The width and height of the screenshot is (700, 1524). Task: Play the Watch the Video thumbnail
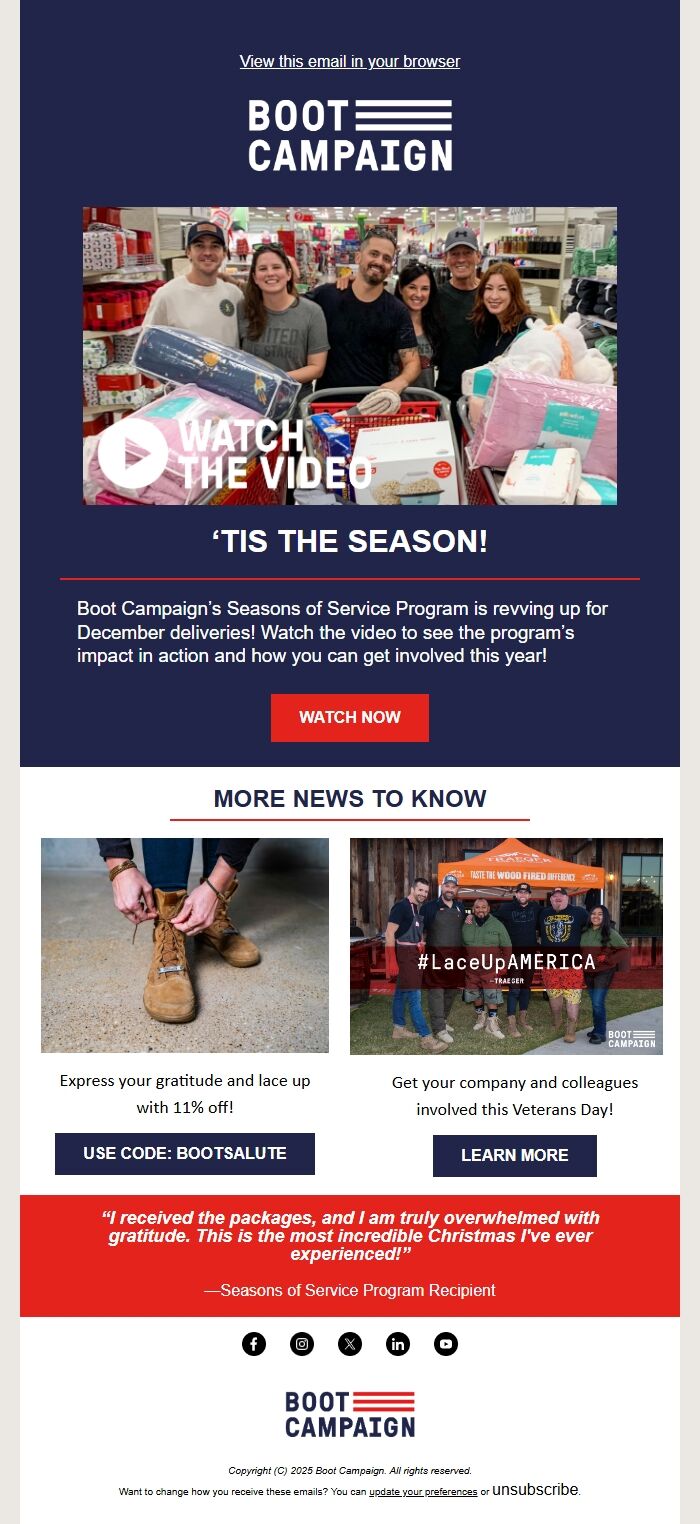click(x=350, y=356)
